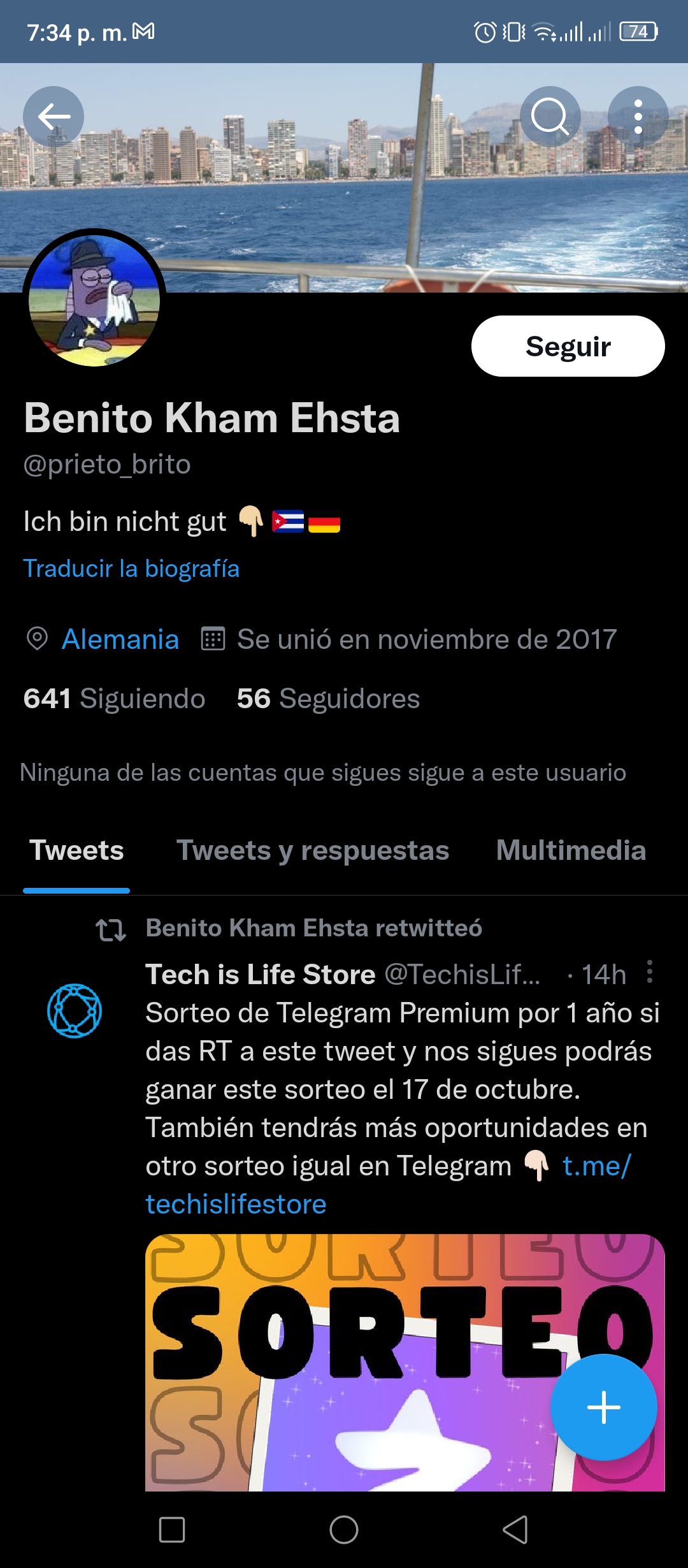Open the 56 Seguidores list

[328, 698]
